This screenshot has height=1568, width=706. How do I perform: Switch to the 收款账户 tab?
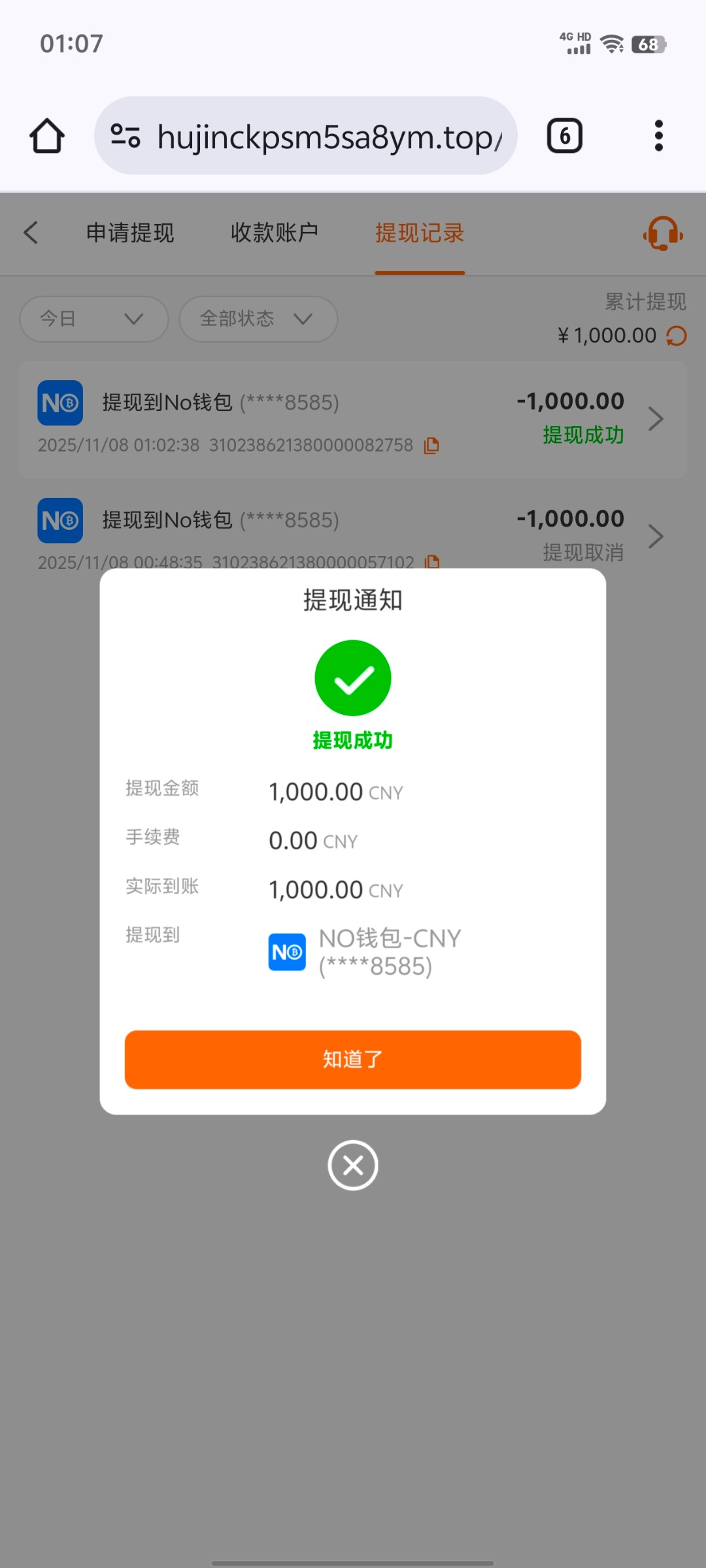(x=275, y=233)
